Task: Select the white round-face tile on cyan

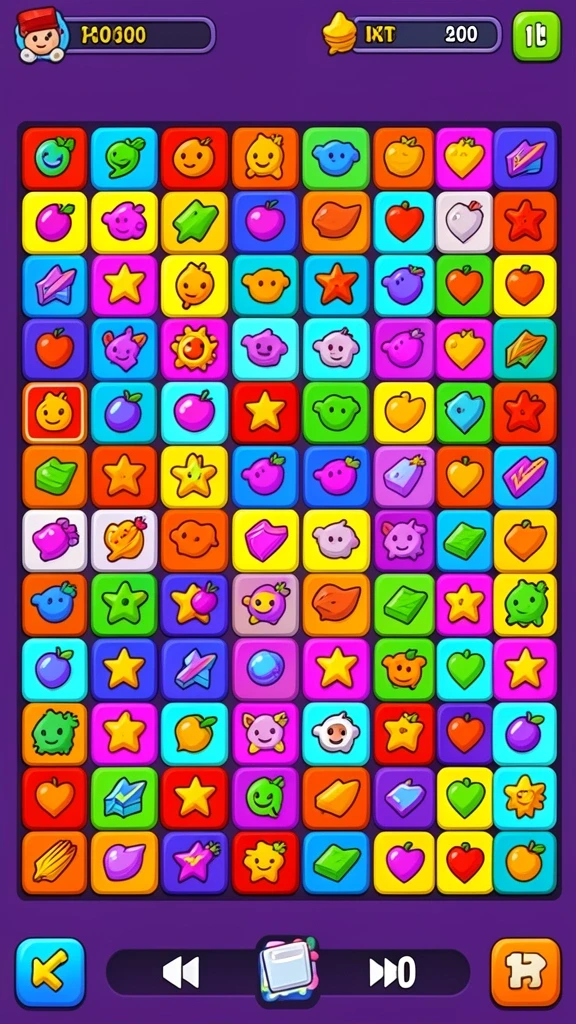Action: point(336,734)
